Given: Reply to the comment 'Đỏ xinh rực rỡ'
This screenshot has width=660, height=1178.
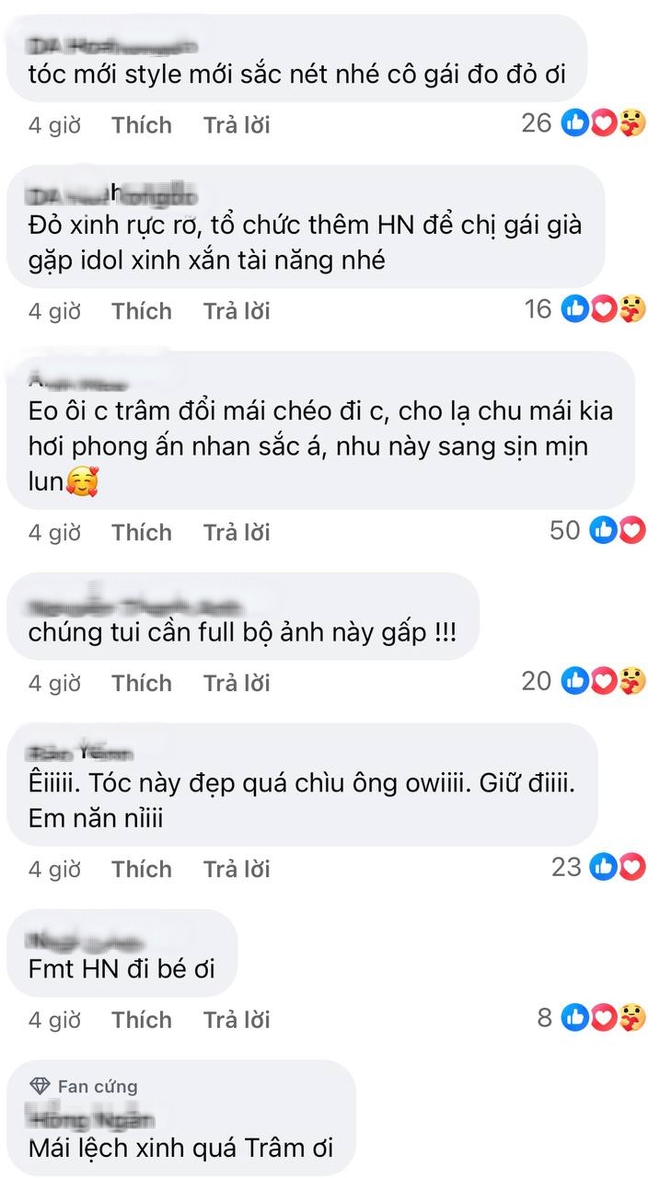Looking at the screenshot, I should point(237,311).
